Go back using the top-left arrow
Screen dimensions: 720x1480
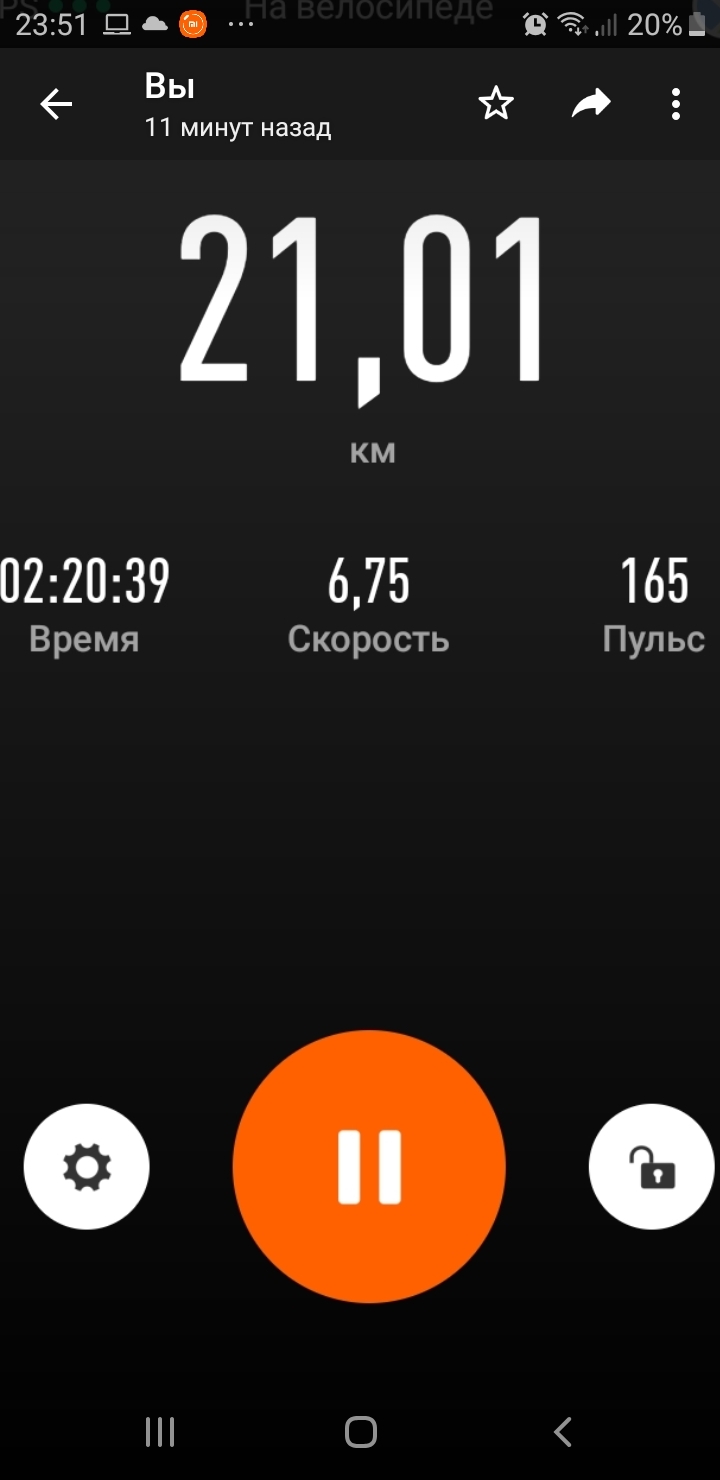(56, 104)
